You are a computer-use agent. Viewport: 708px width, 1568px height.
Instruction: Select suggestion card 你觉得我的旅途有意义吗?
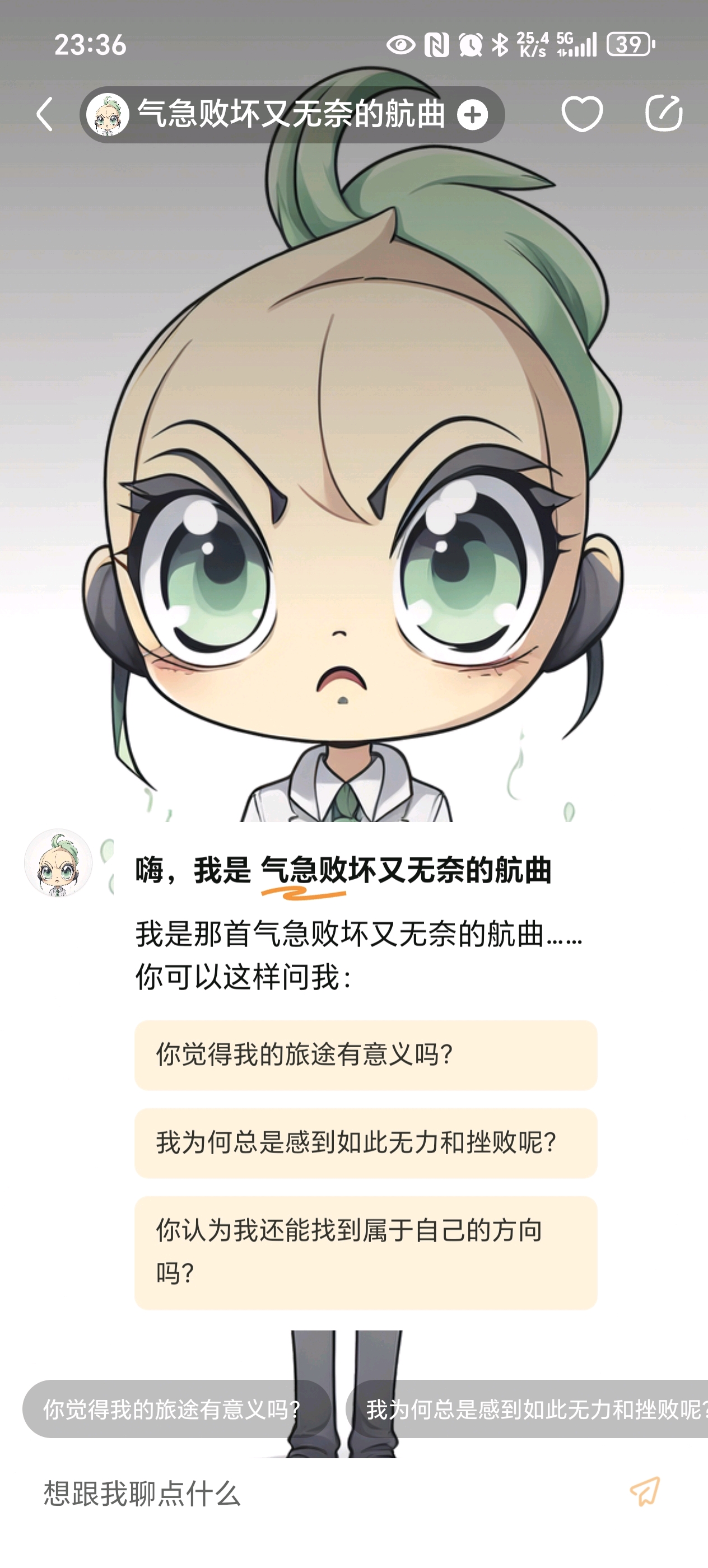point(365,1055)
